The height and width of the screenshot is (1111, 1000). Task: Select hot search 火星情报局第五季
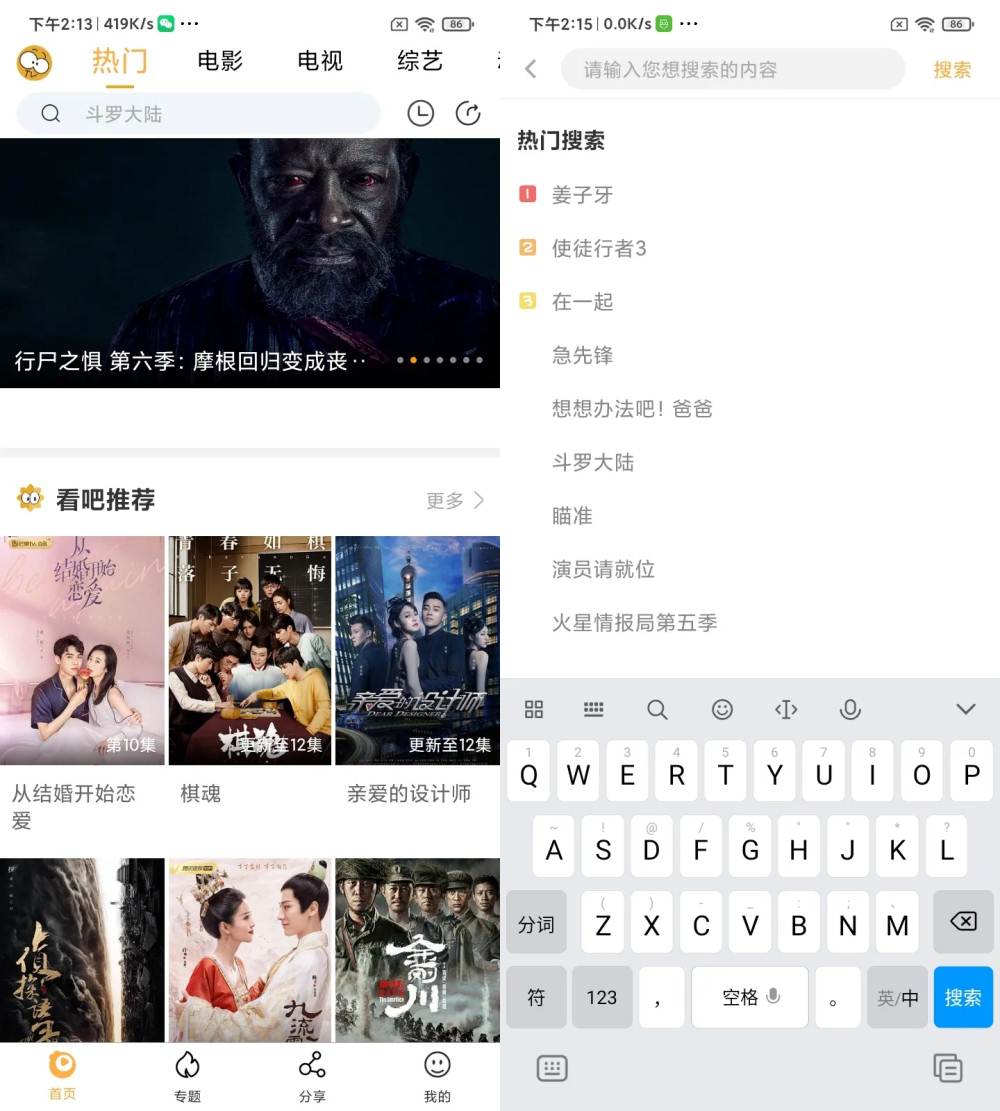click(x=634, y=622)
